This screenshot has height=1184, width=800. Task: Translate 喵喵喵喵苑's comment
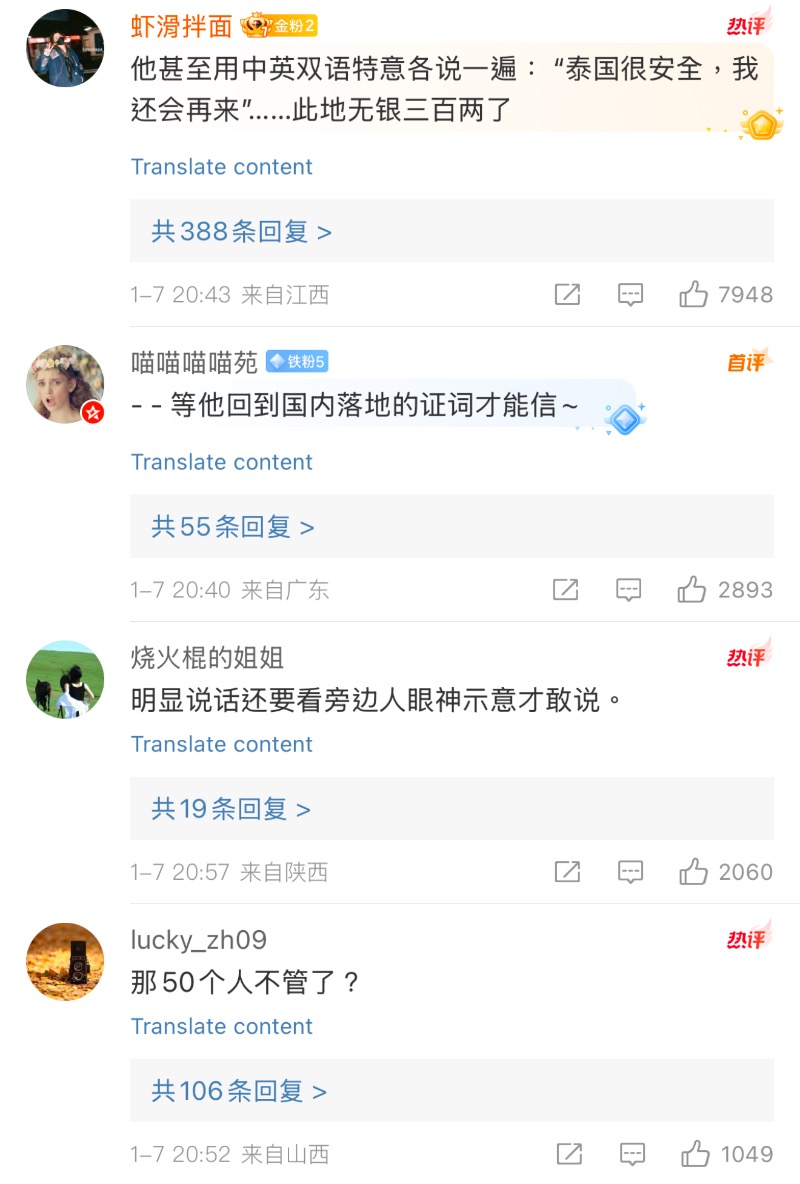click(x=221, y=462)
